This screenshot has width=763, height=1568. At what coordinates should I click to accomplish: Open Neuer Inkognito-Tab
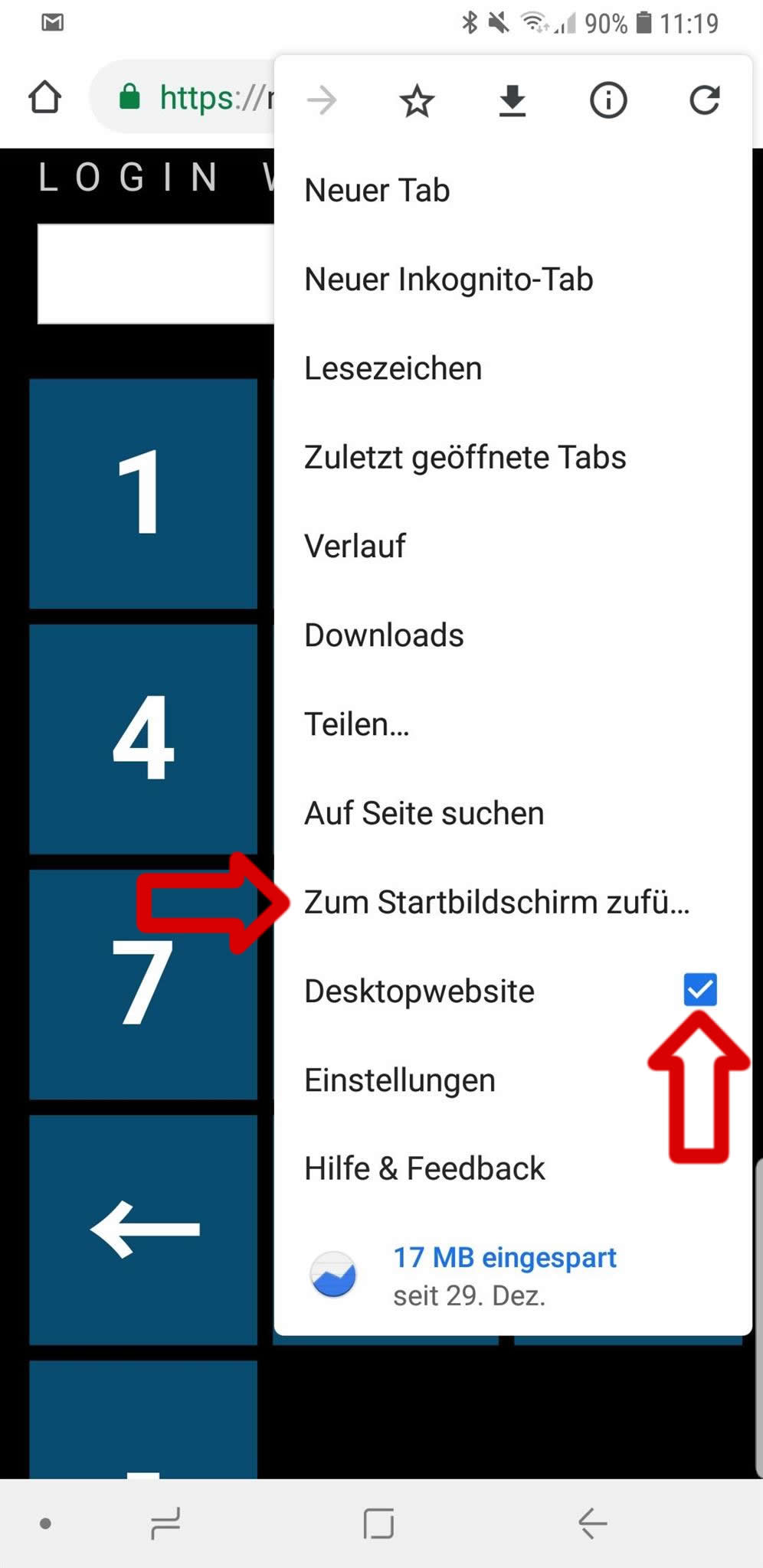coord(448,279)
